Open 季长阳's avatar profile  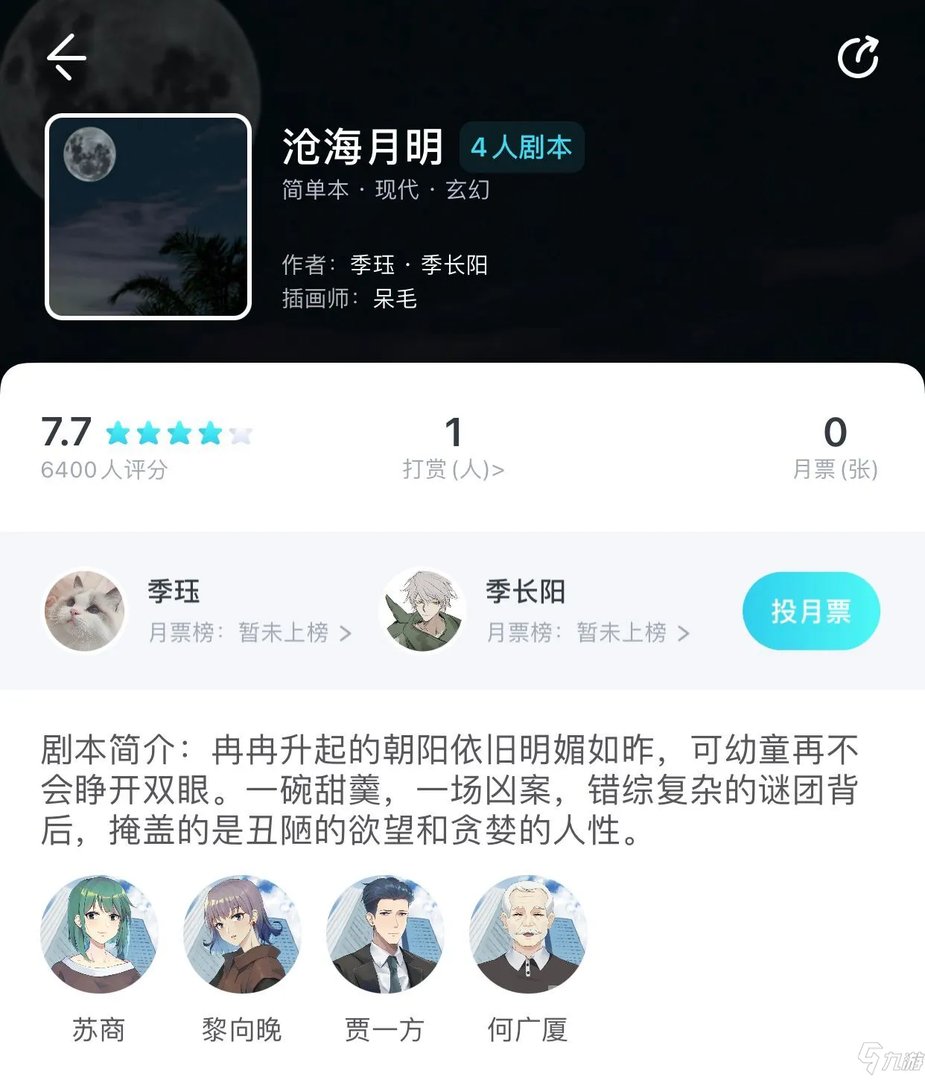pyautogui.click(x=425, y=610)
